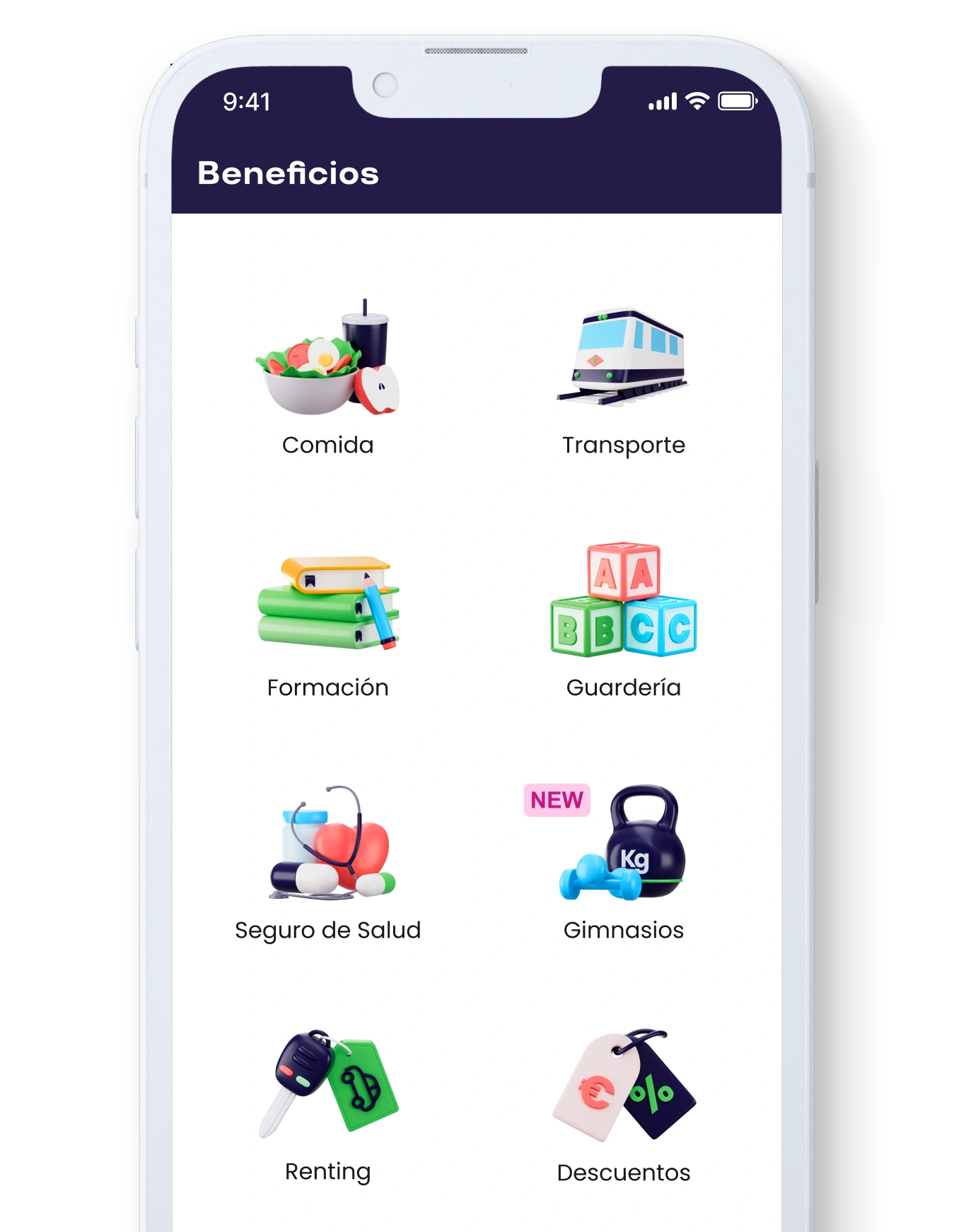
Task: Select the Transporte benefit tile
Action: click(x=623, y=378)
